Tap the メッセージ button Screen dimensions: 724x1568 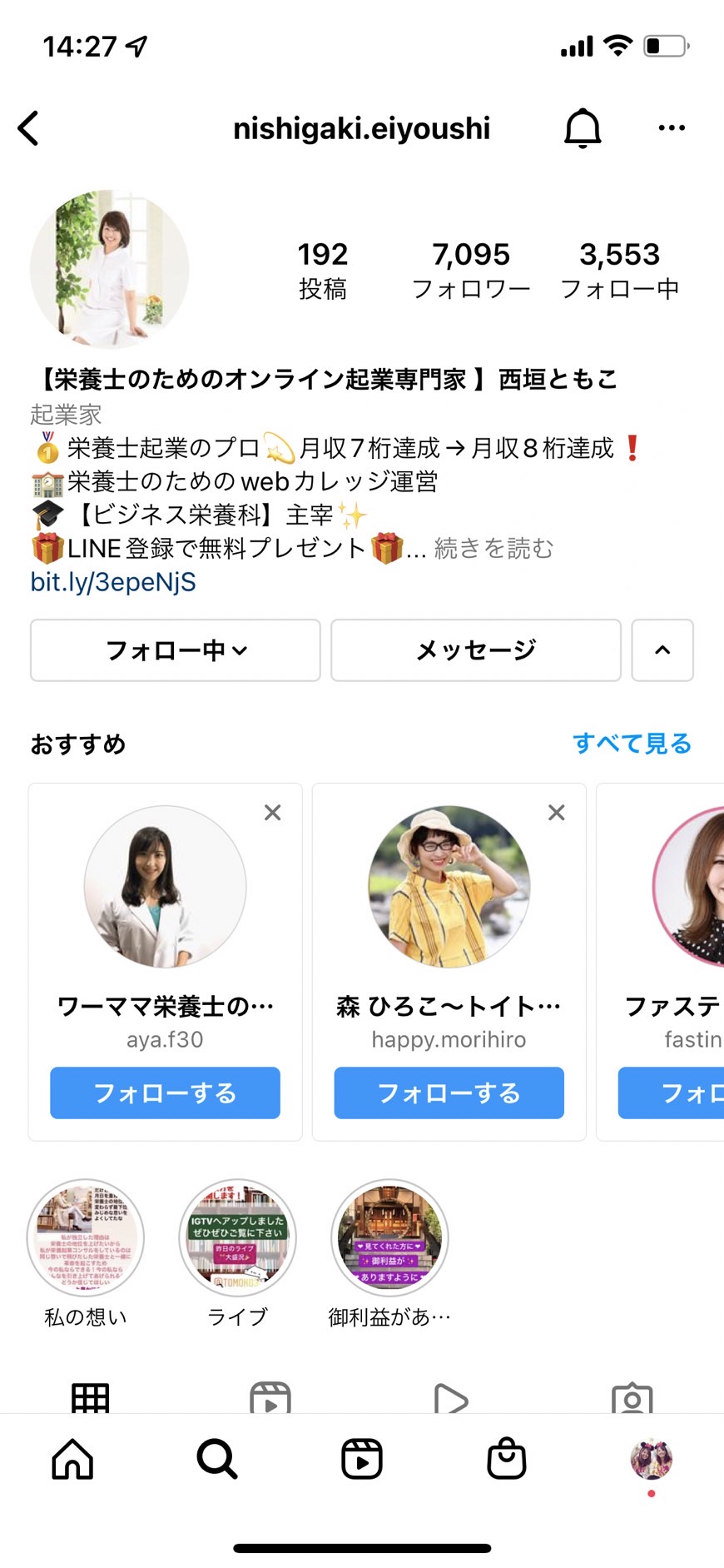476,650
